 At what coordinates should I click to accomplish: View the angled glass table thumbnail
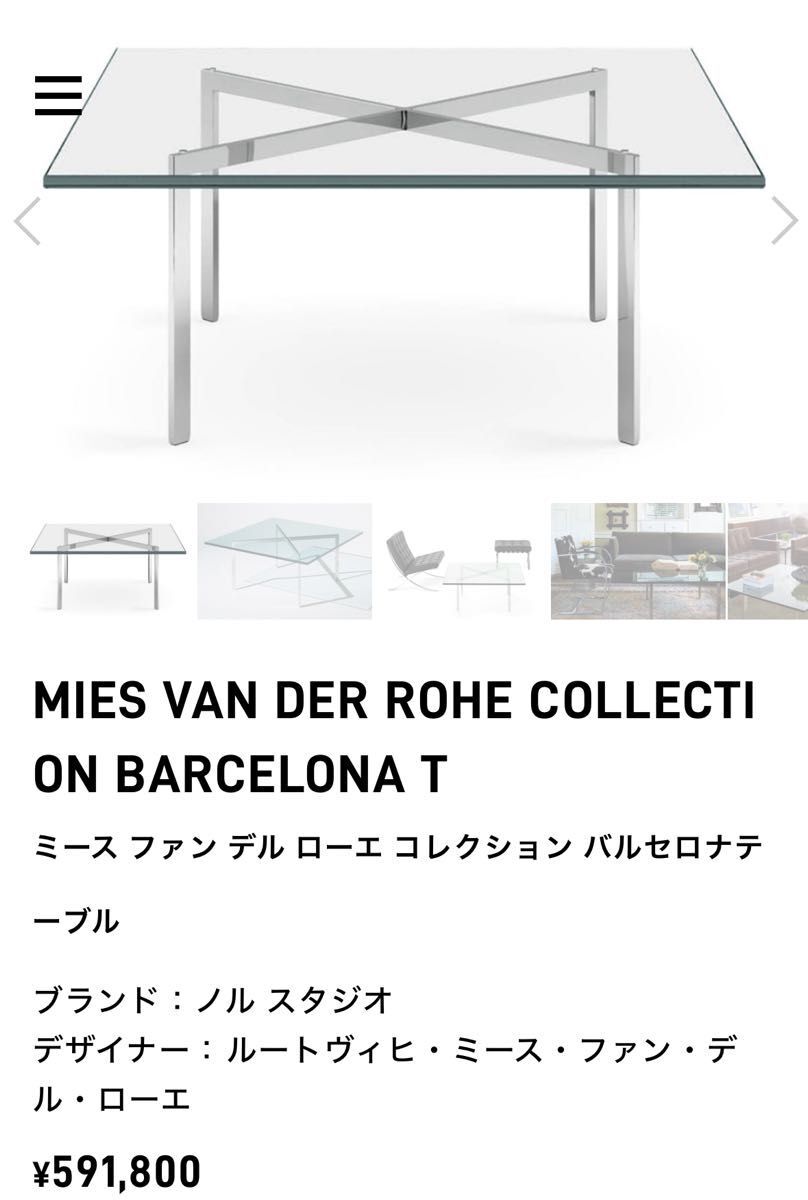coord(284,562)
